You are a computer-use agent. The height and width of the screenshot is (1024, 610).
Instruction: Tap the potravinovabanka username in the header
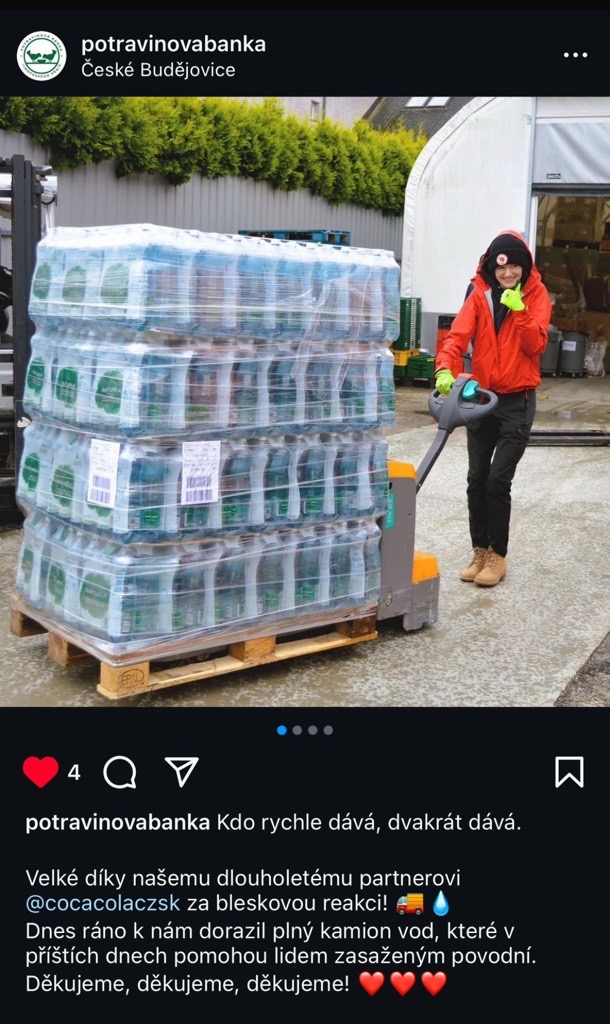click(x=173, y=44)
